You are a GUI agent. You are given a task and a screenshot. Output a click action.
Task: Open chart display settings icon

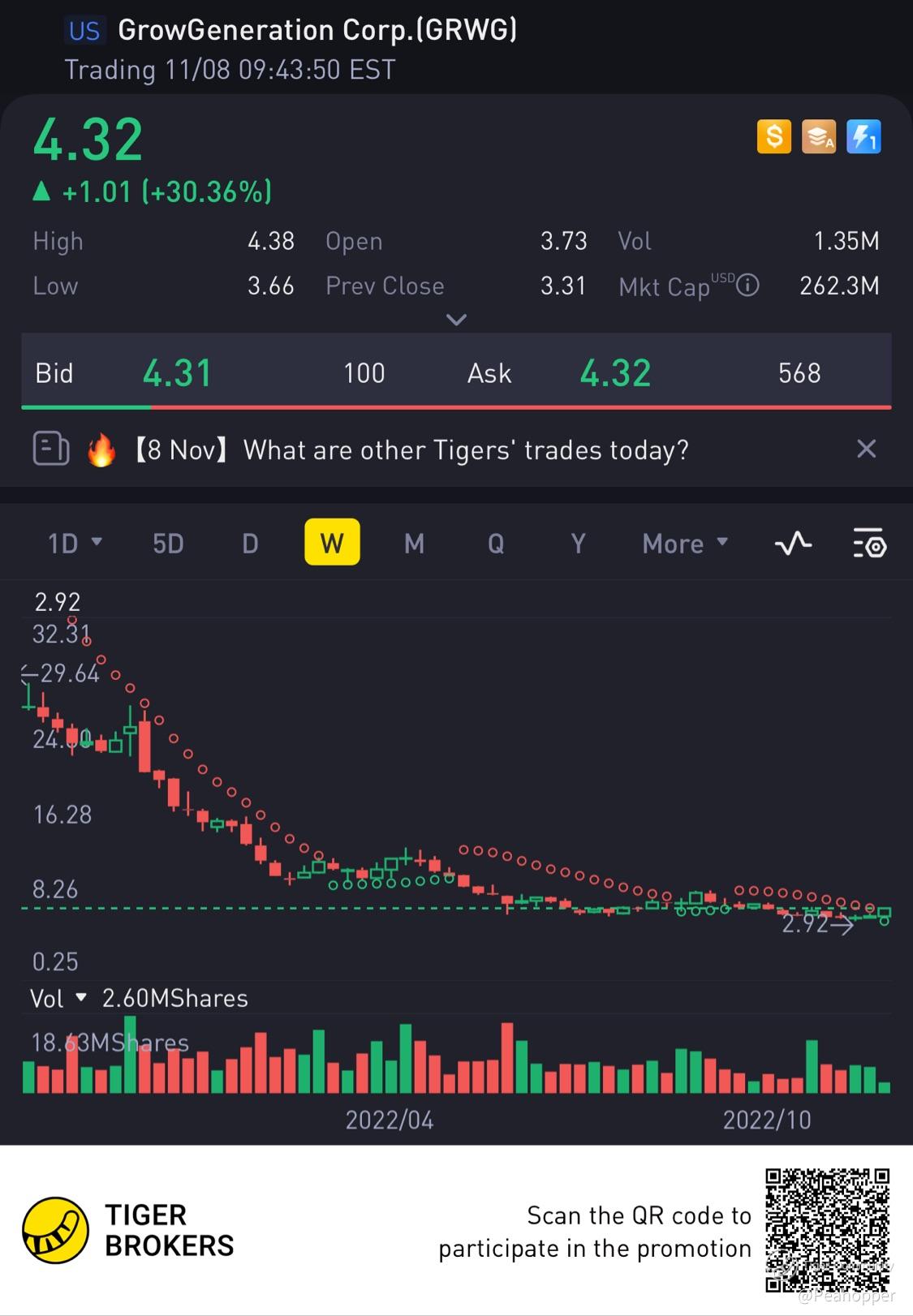(869, 543)
